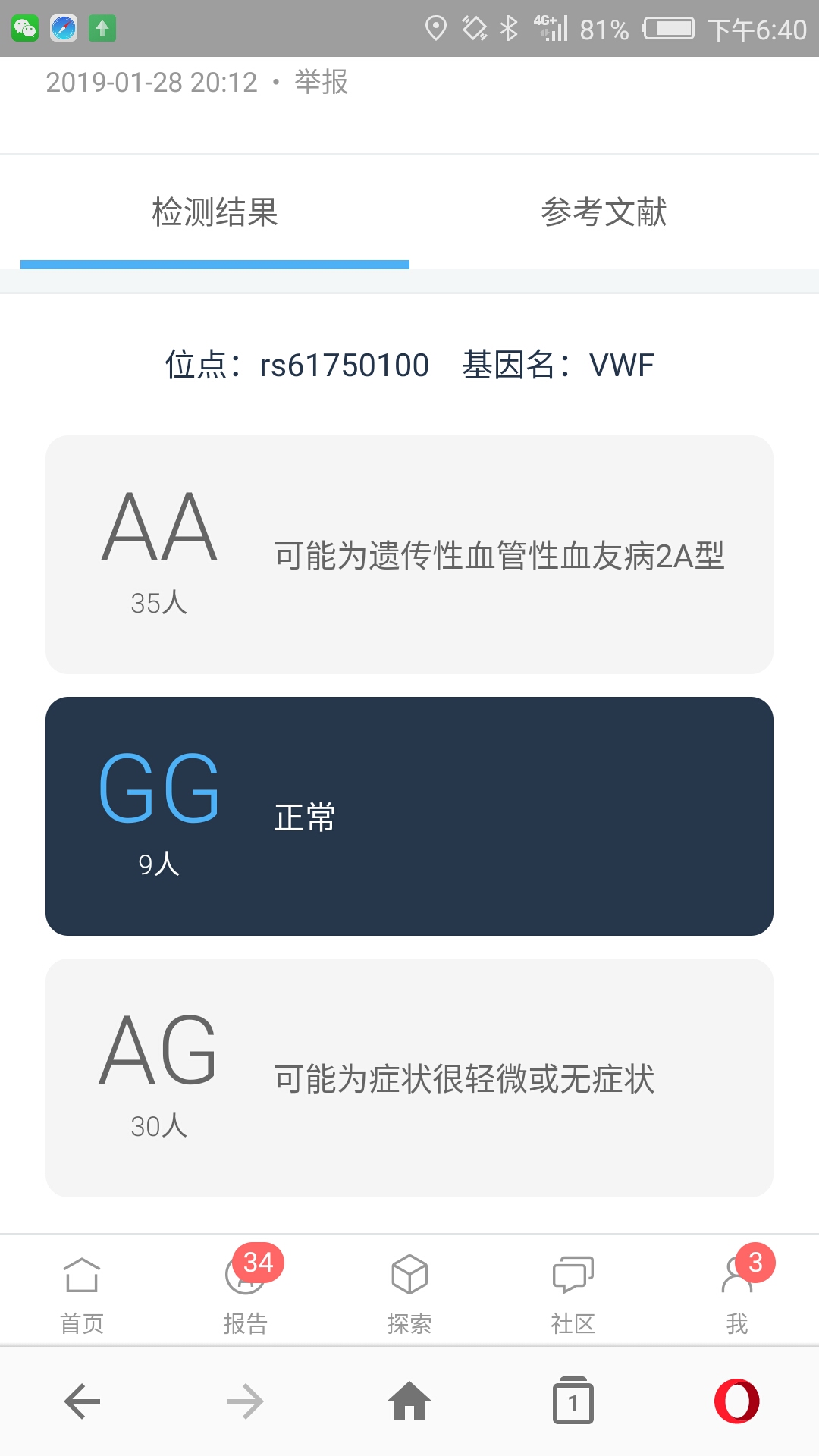
Task: Tap the browser forward arrow
Action: [246, 1401]
